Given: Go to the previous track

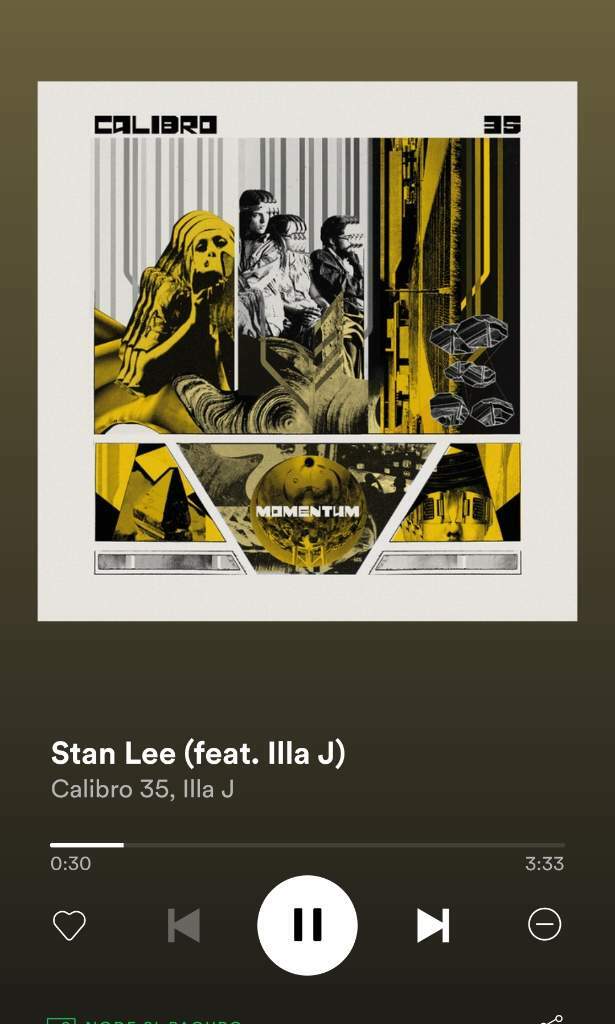Looking at the screenshot, I should 183,925.
